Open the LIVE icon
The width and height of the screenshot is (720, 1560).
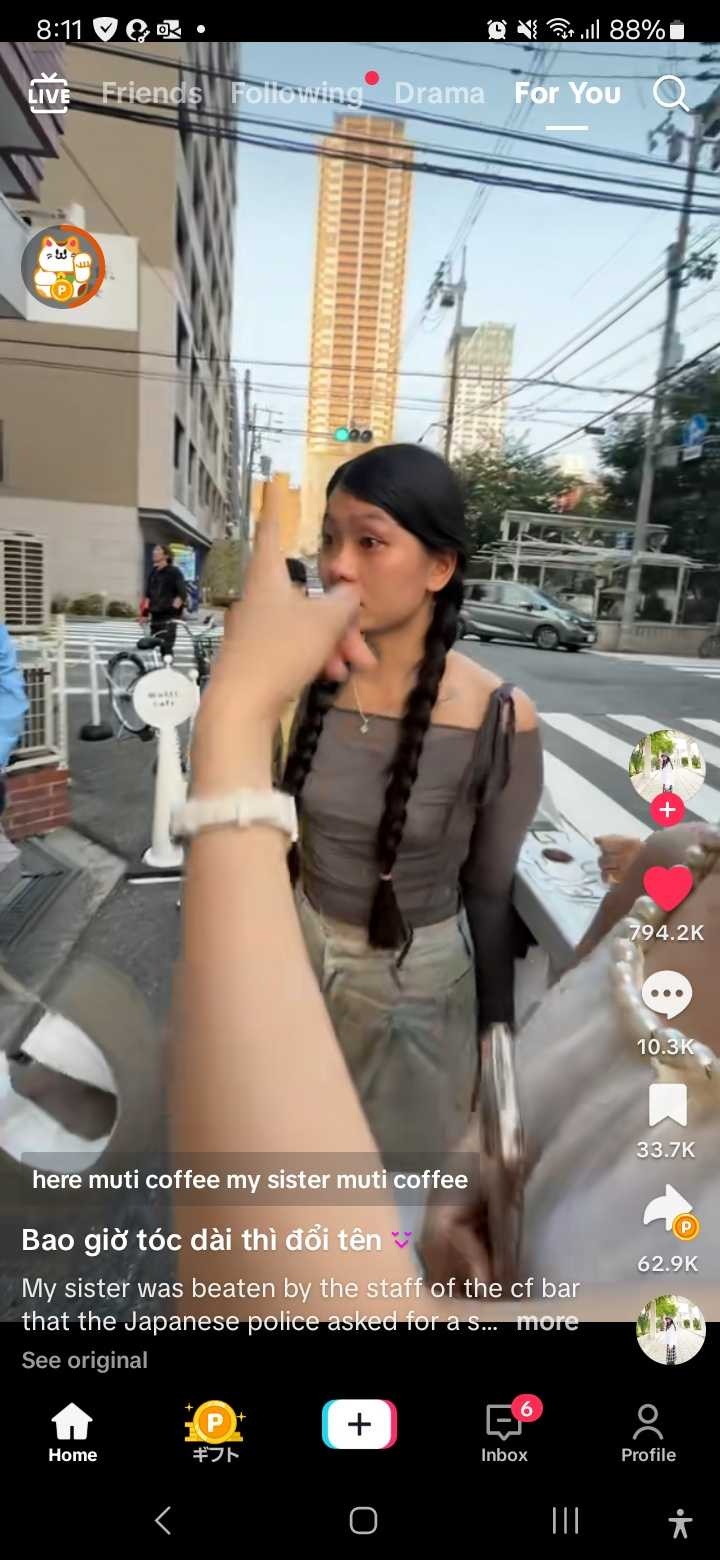click(48, 94)
